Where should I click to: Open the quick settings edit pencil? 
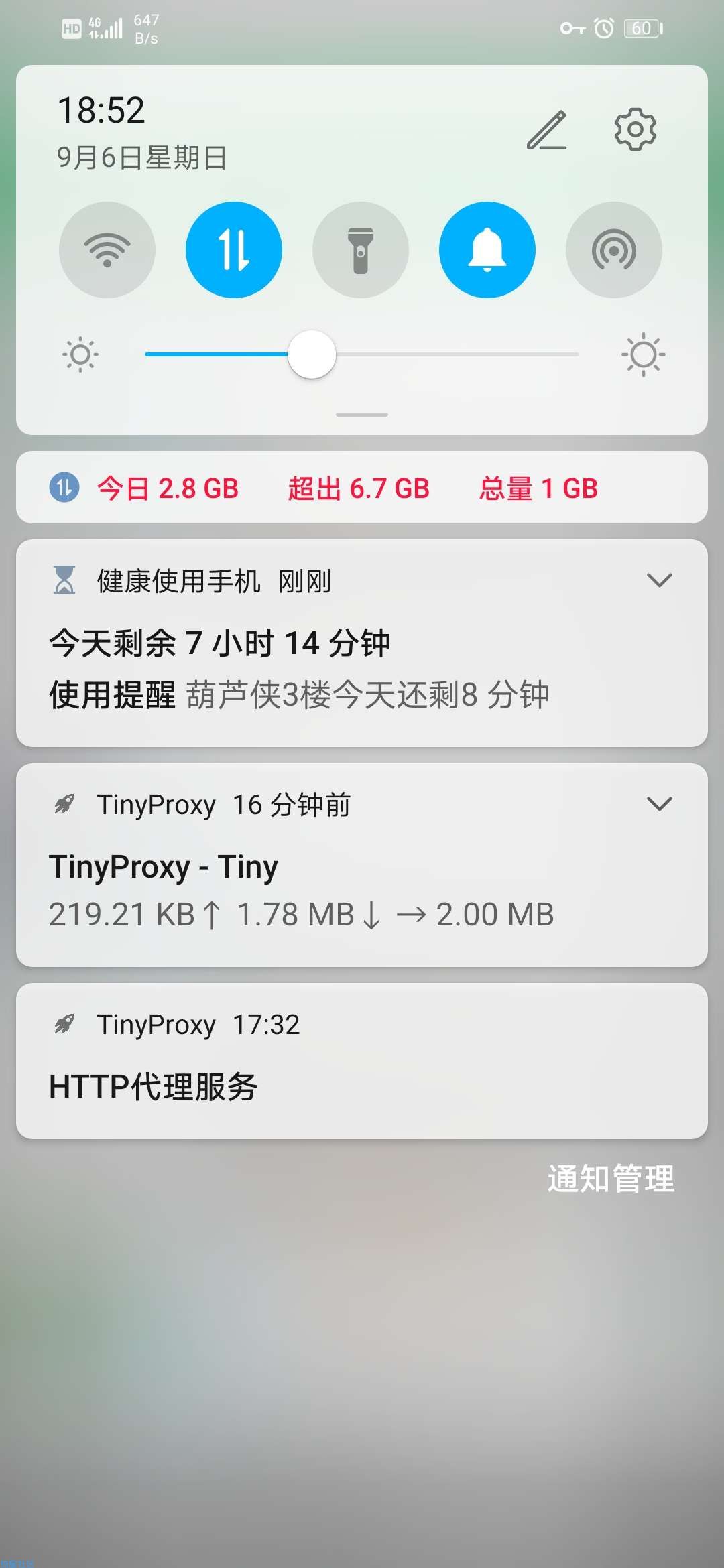tap(546, 130)
